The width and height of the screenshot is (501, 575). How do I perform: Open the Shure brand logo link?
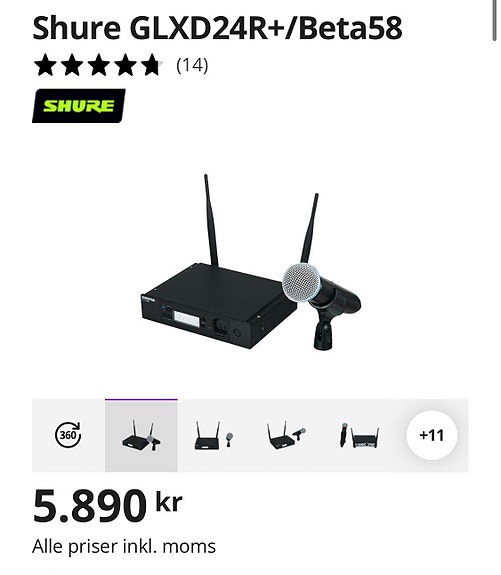pyautogui.click(x=78, y=106)
